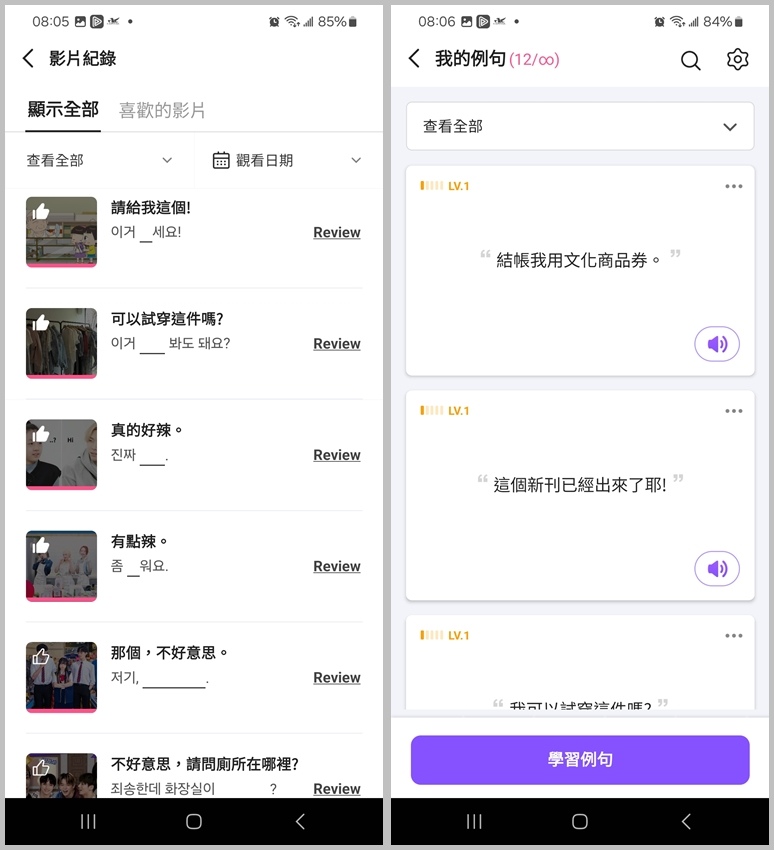This screenshot has width=774, height=850.
Task: Tap Review next to 有點辣。
Action: coord(336,566)
